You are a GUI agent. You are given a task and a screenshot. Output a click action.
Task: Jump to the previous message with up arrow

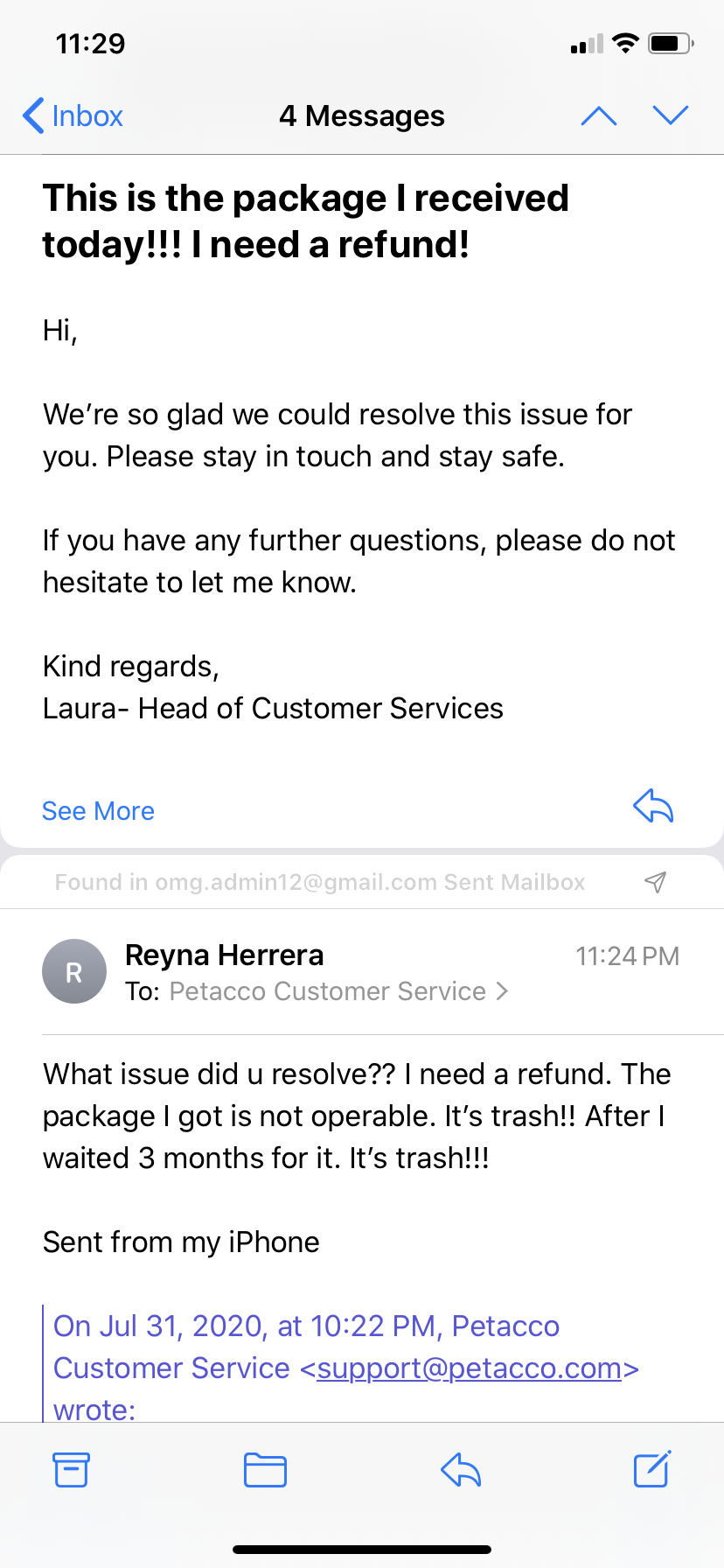pyautogui.click(x=599, y=115)
